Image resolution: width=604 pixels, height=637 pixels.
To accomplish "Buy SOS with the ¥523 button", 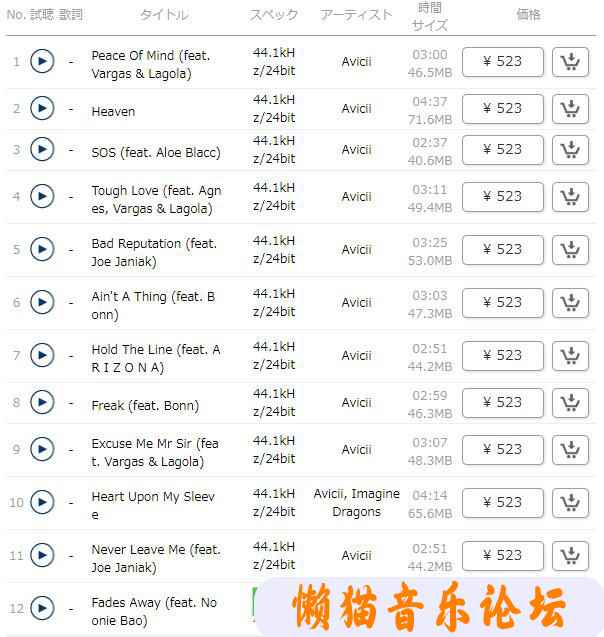I will (502, 149).
